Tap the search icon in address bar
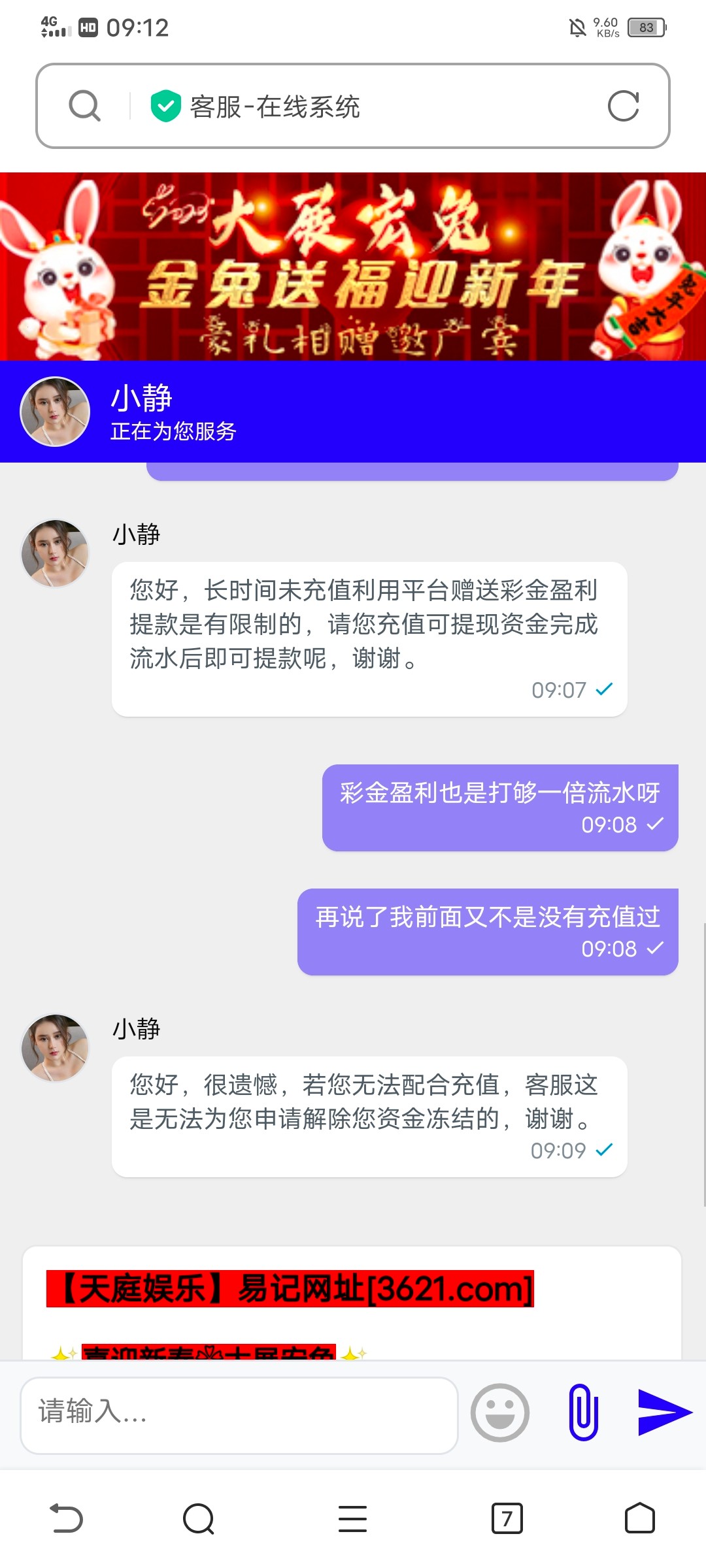The height and width of the screenshot is (1568, 706). (x=85, y=106)
